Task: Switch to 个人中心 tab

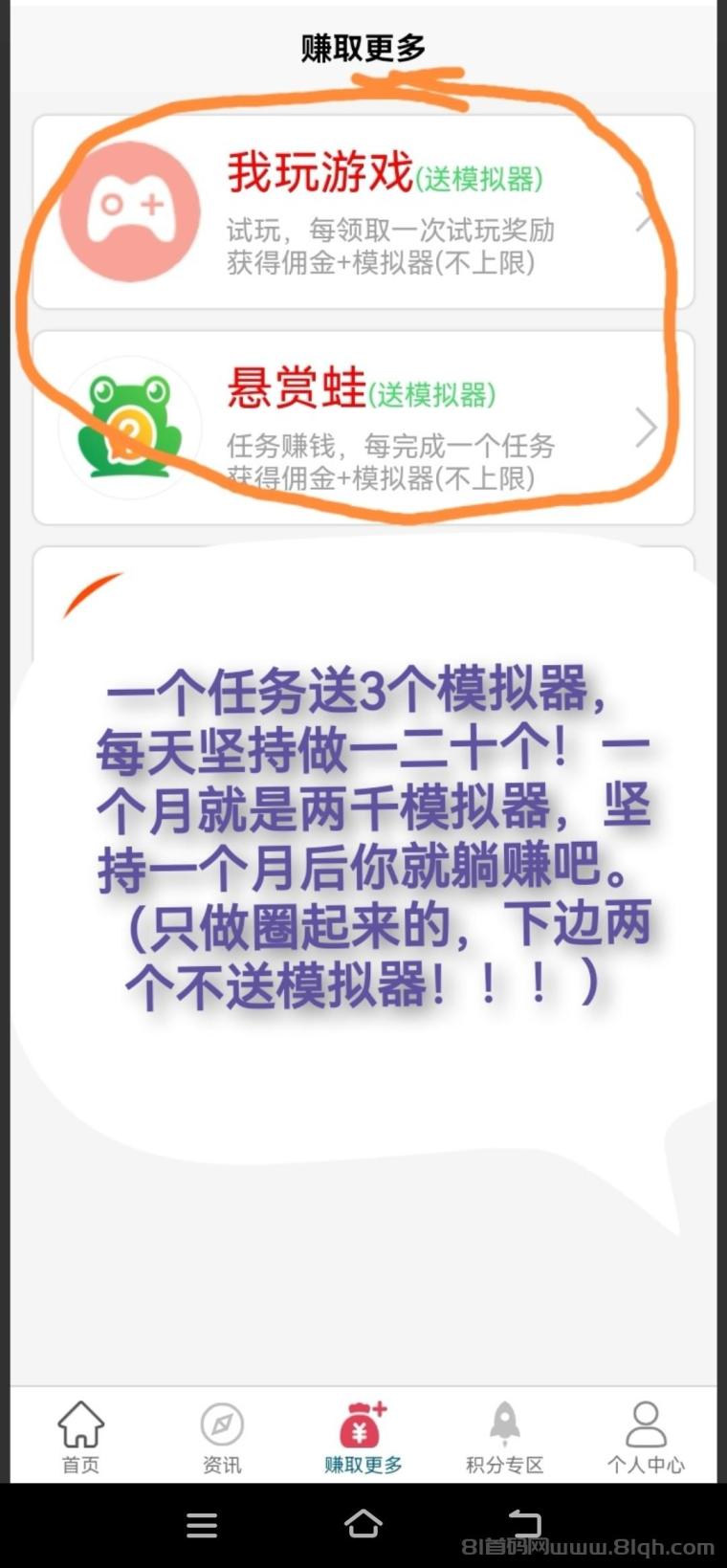Action: 646,1437
